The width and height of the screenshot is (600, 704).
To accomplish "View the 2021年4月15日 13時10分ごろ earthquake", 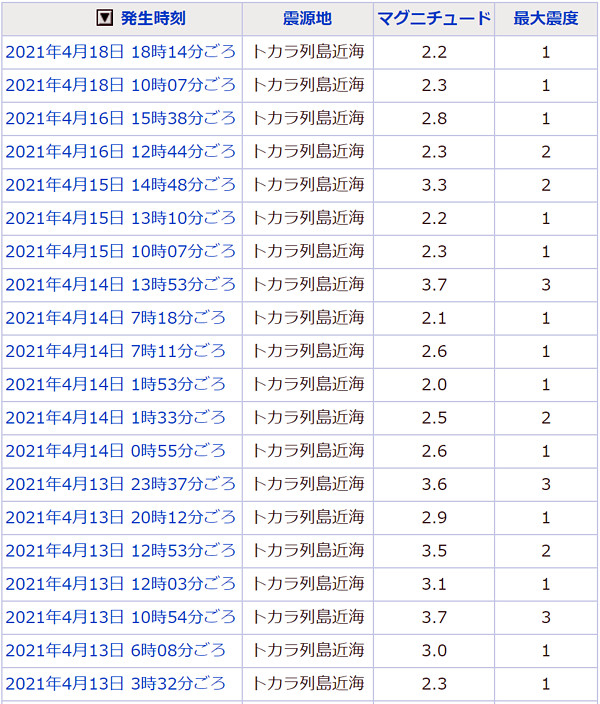I will coord(121,218).
